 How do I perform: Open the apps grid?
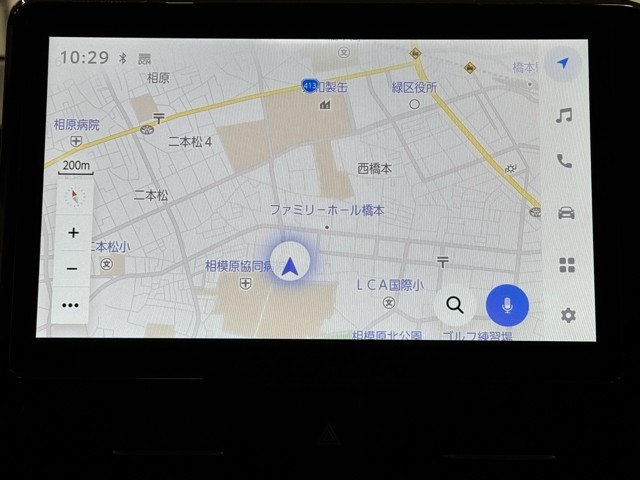point(566,265)
